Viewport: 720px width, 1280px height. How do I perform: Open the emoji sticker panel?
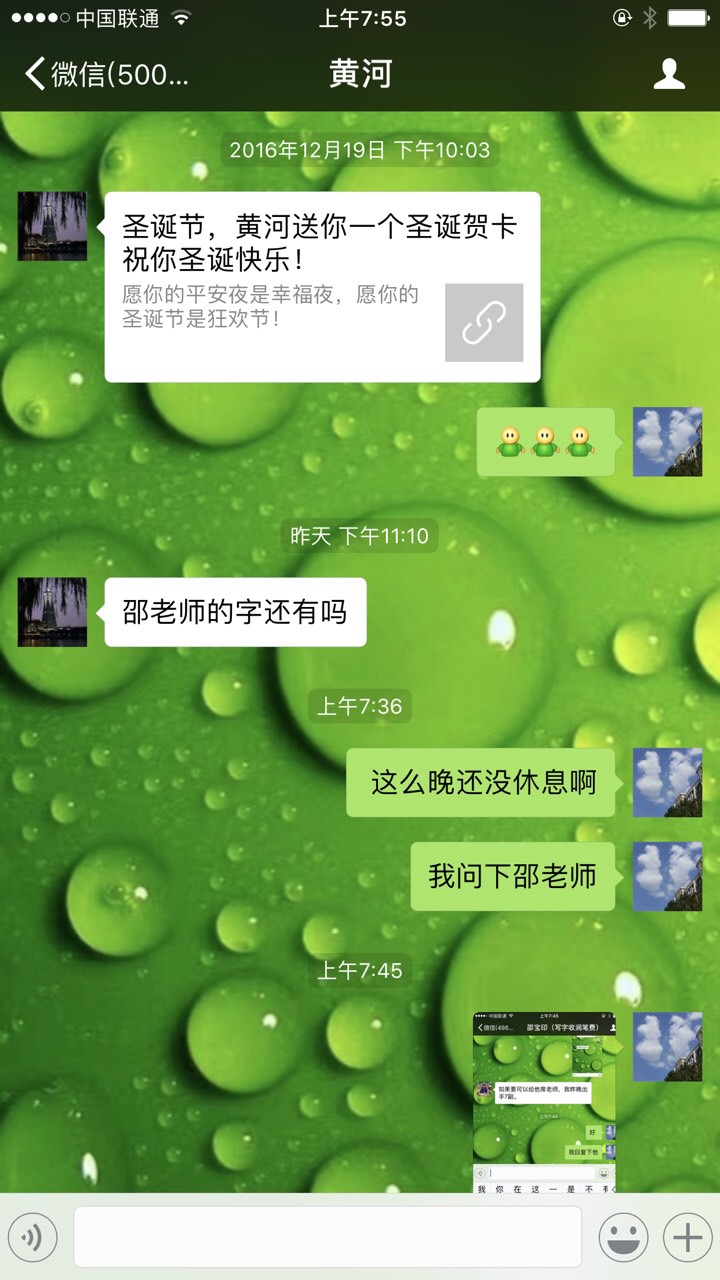pos(623,1238)
